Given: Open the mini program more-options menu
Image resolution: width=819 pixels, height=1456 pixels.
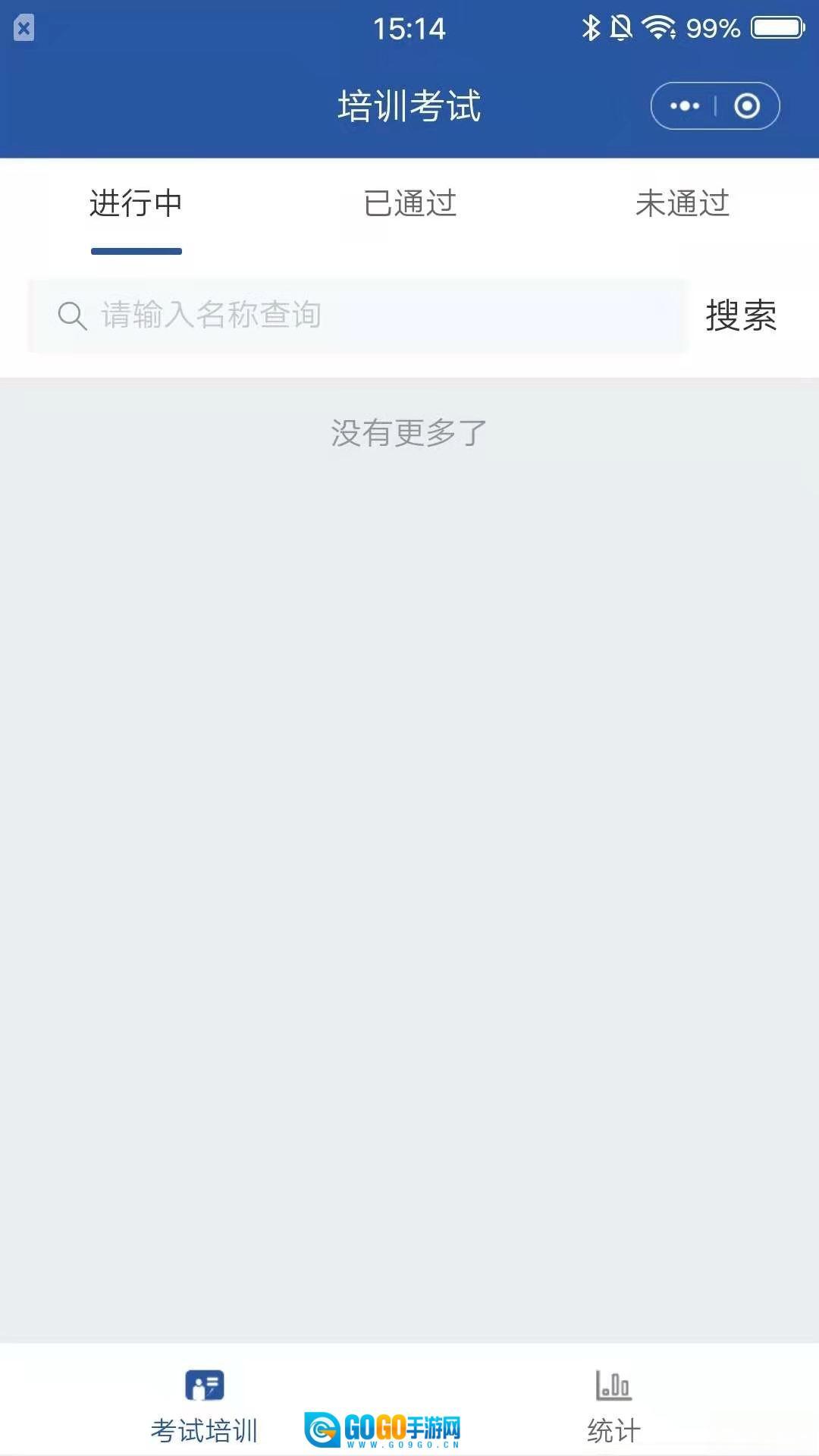Looking at the screenshot, I should pyautogui.click(x=684, y=106).
